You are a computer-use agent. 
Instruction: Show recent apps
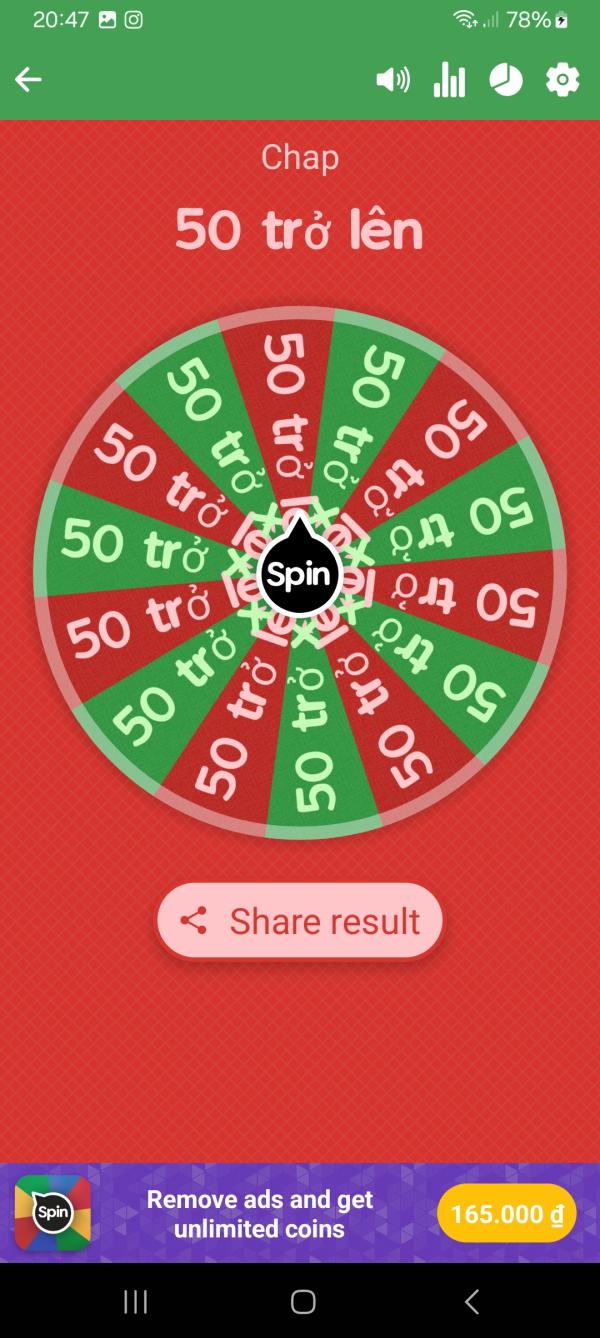coord(135,1301)
